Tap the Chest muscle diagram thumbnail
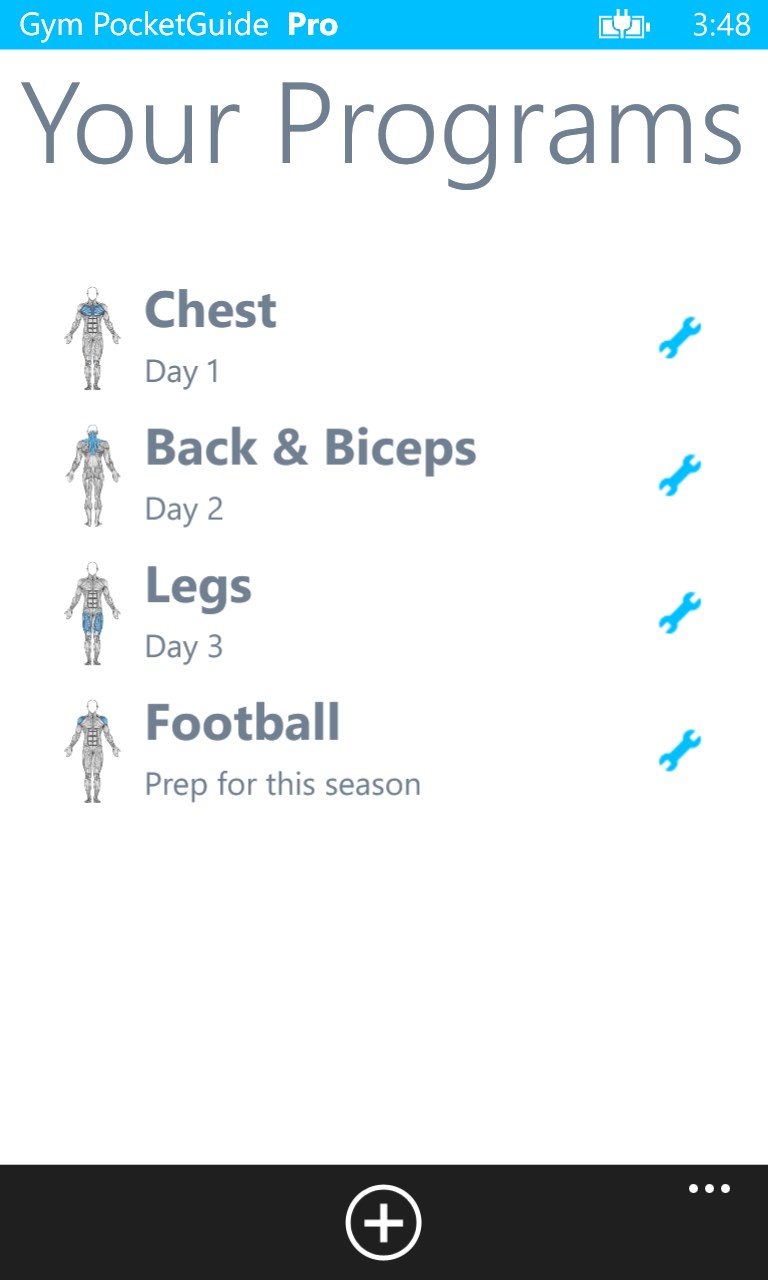 [x=93, y=338]
